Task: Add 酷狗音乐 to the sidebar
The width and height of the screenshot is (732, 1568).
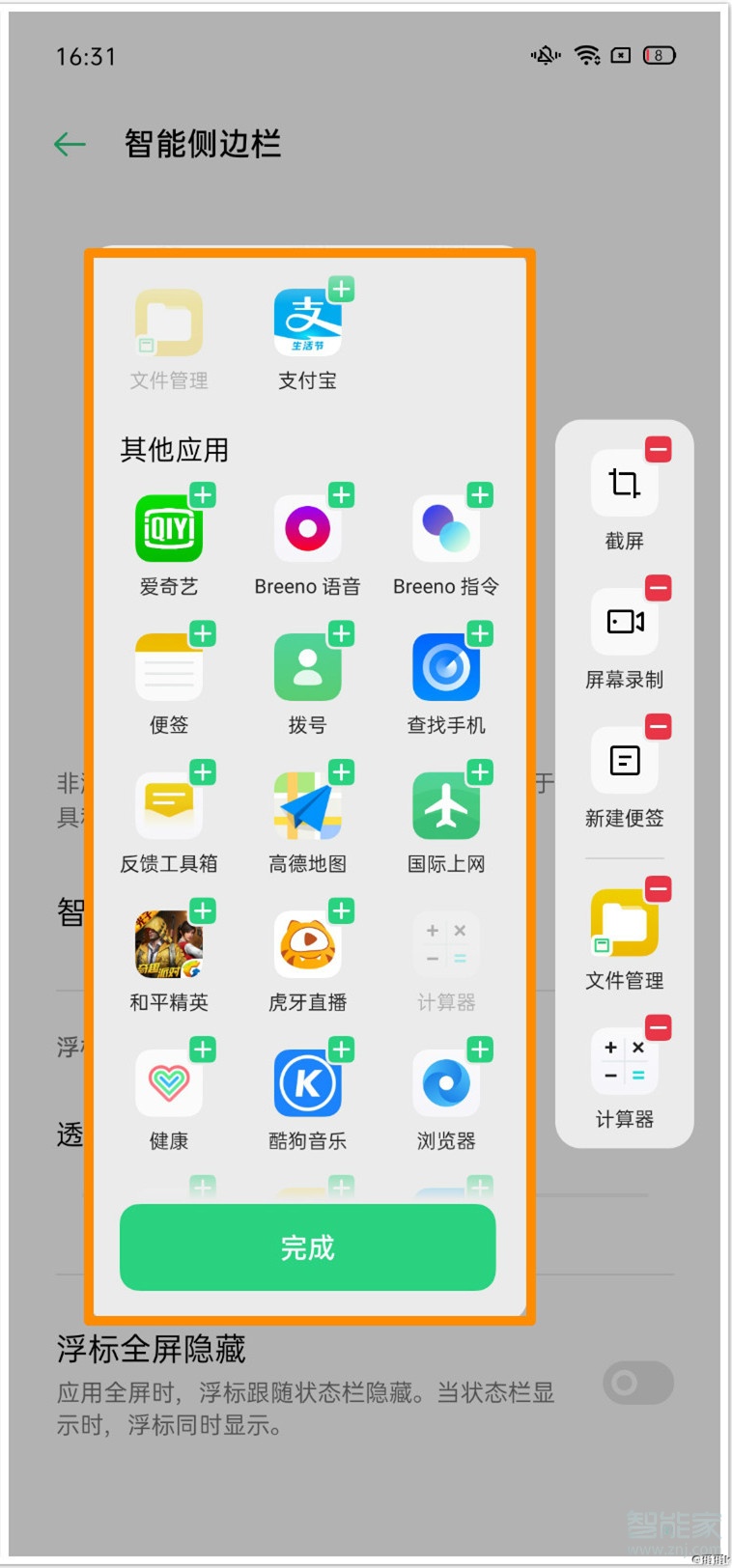Action: click(x=341, y=1050)
